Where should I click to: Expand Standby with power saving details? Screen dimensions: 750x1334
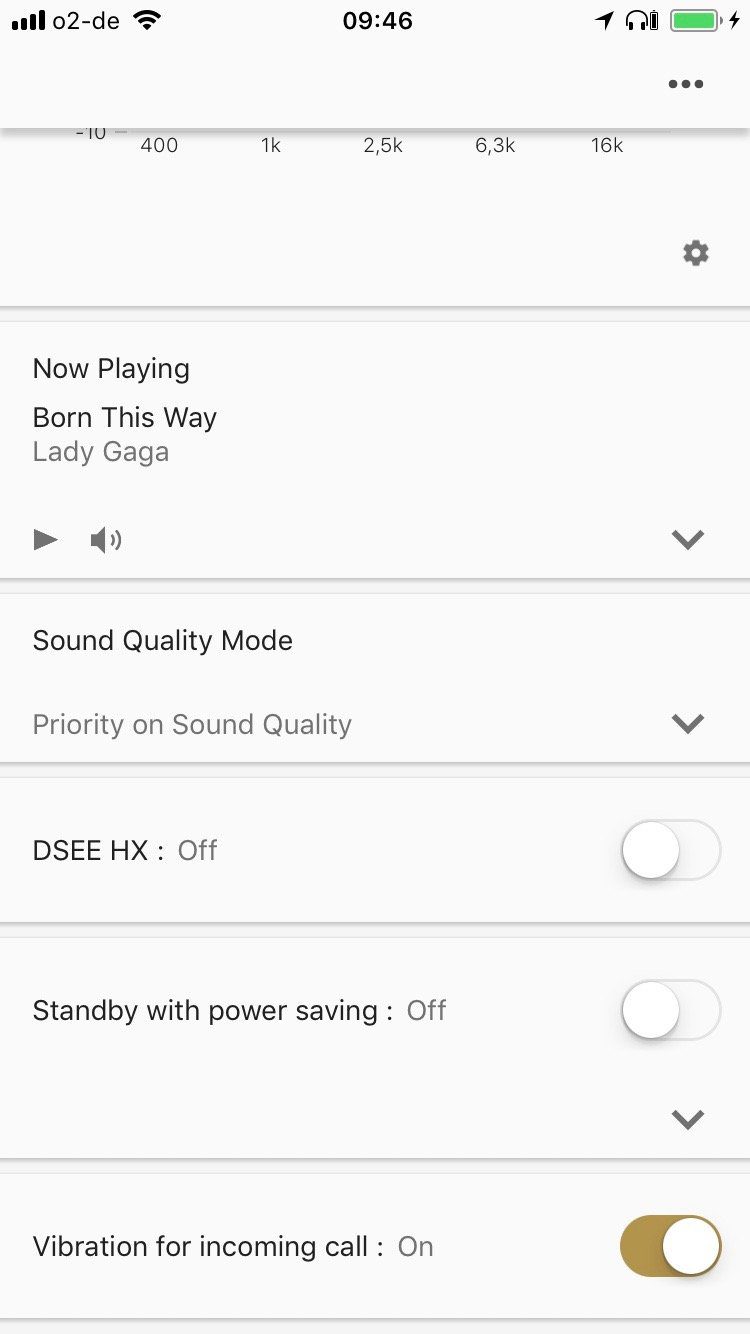pyautogui.click(x=688, y=1119)
